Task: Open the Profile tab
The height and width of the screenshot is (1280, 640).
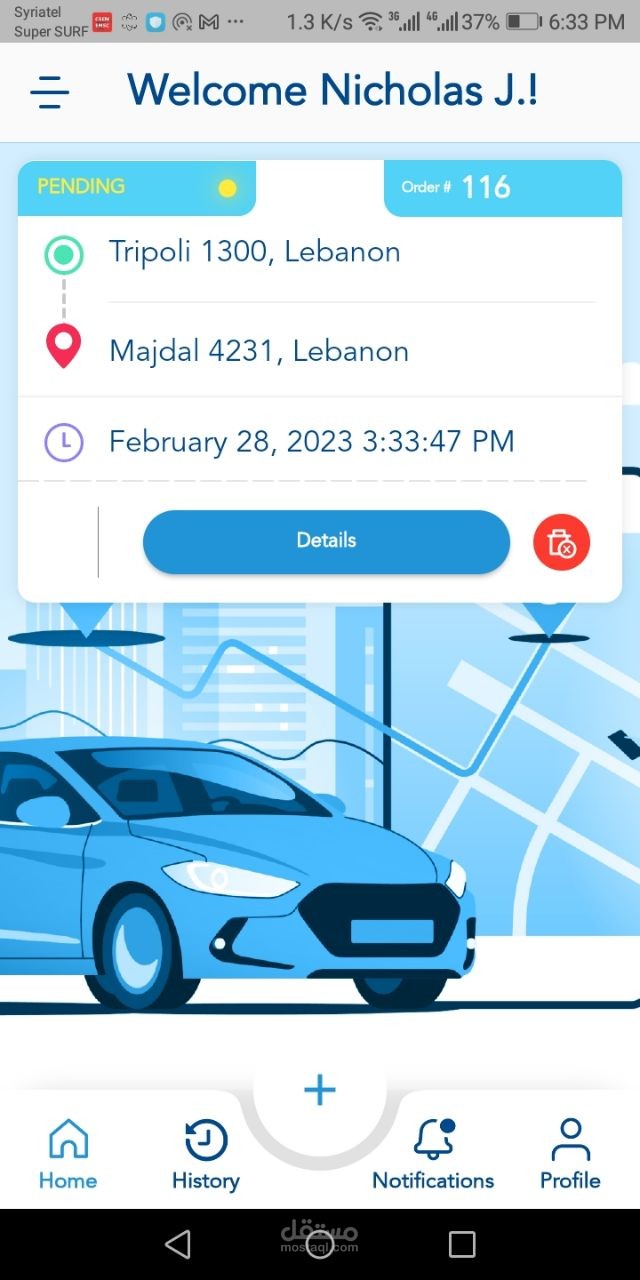Action: coord(570,1155)
